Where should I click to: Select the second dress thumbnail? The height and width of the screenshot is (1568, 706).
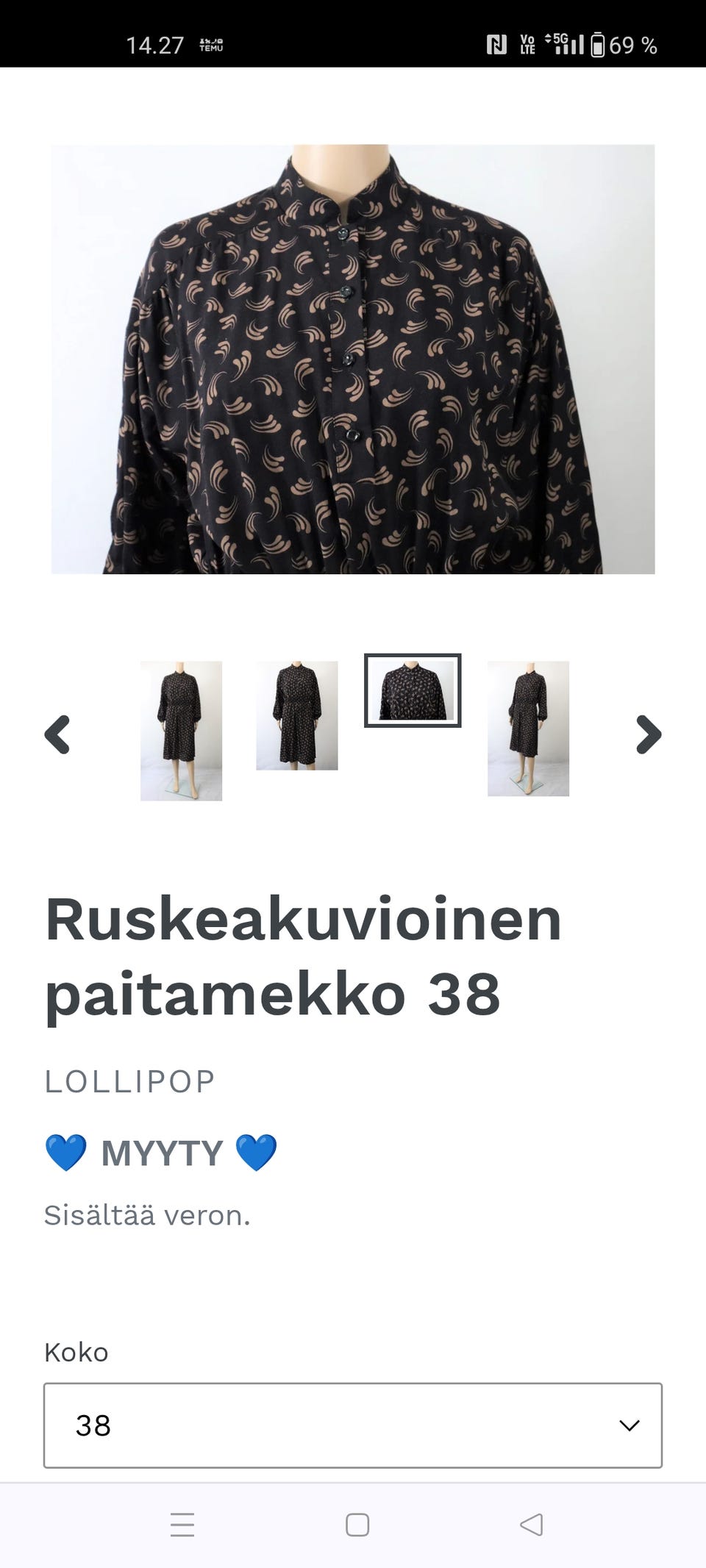(x=296, y=715)
